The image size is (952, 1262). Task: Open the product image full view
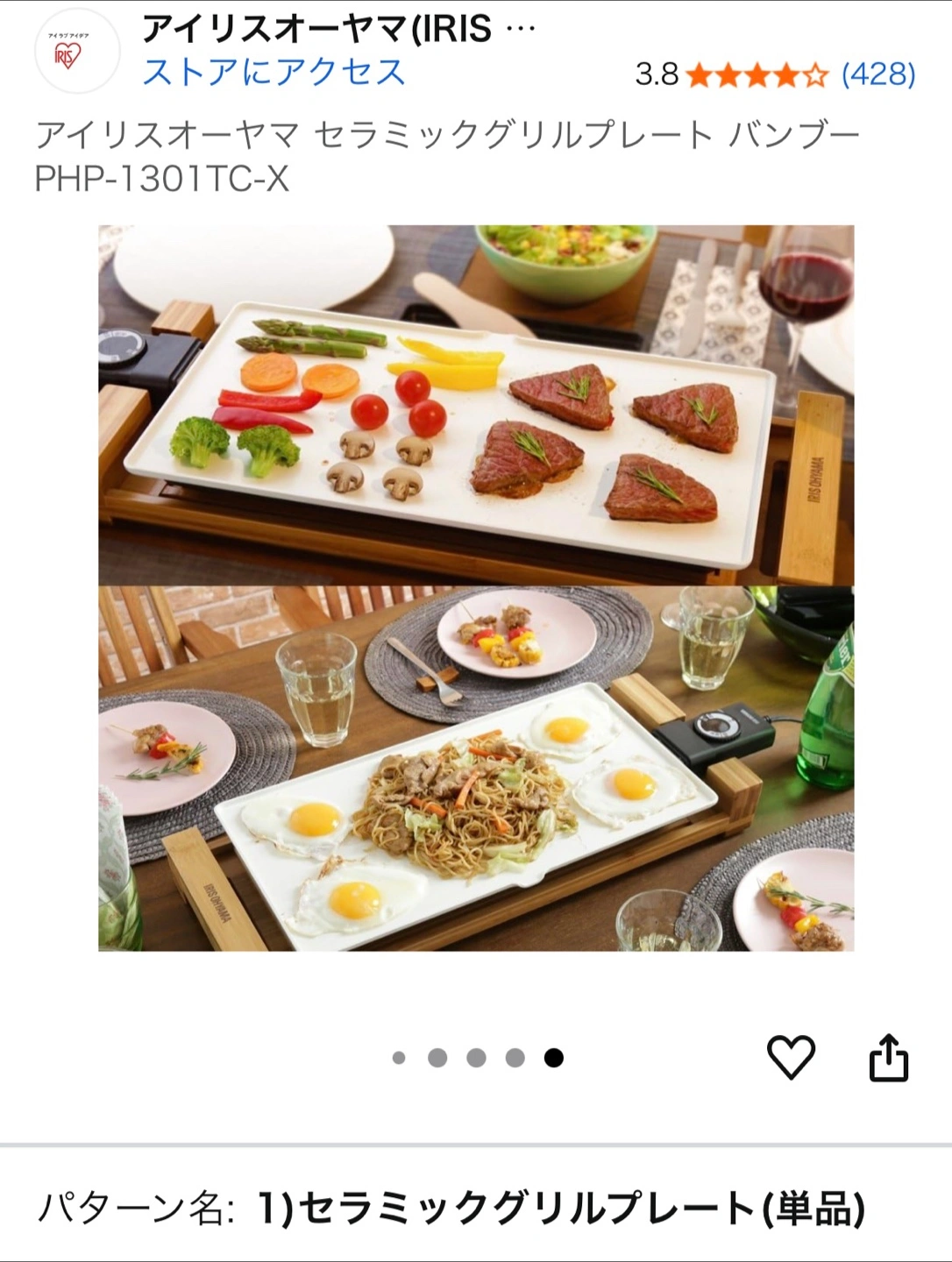pos(476,587)
